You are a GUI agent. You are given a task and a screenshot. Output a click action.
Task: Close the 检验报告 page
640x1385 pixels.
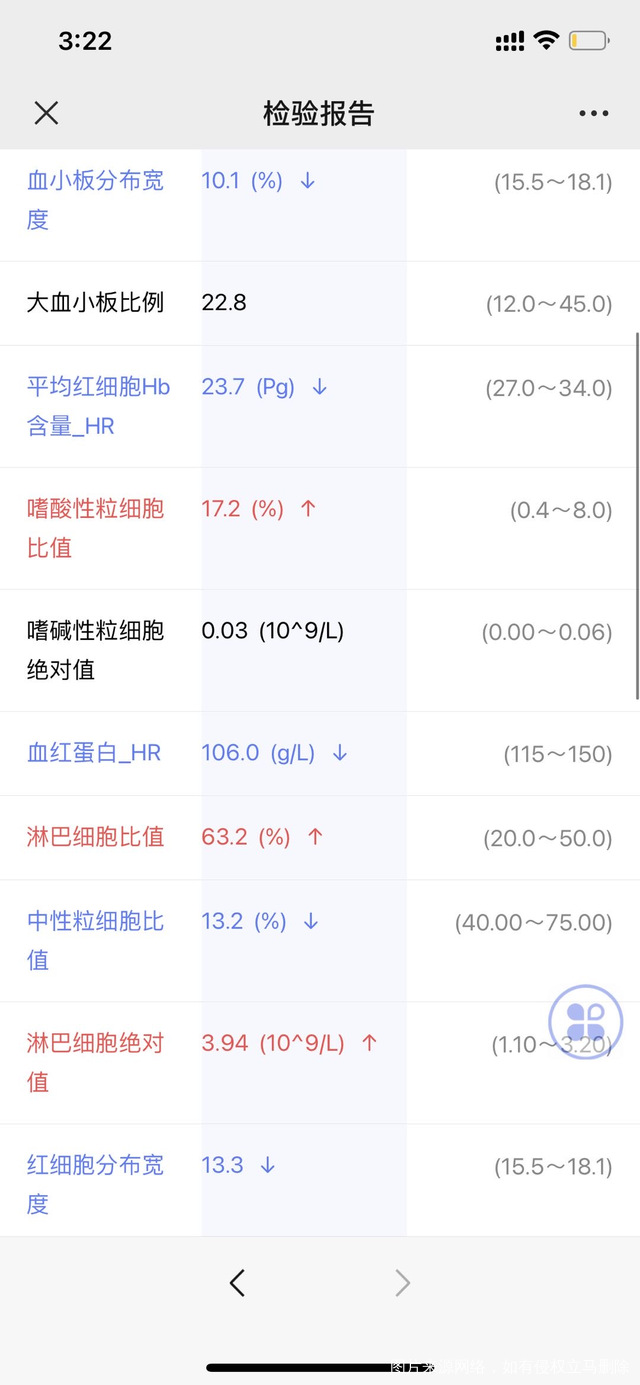pos(46,113)
